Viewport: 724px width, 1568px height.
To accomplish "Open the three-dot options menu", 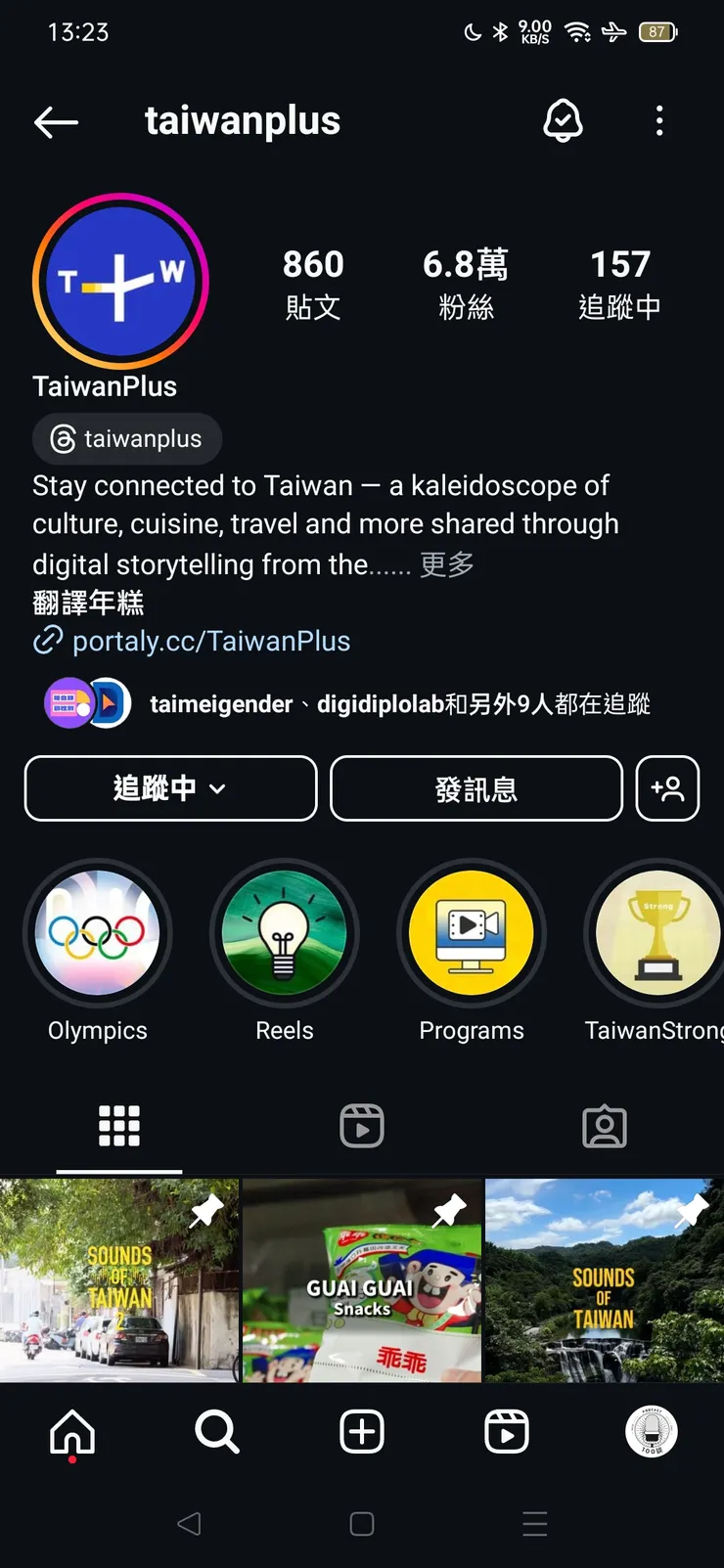I will click(659, 120).
